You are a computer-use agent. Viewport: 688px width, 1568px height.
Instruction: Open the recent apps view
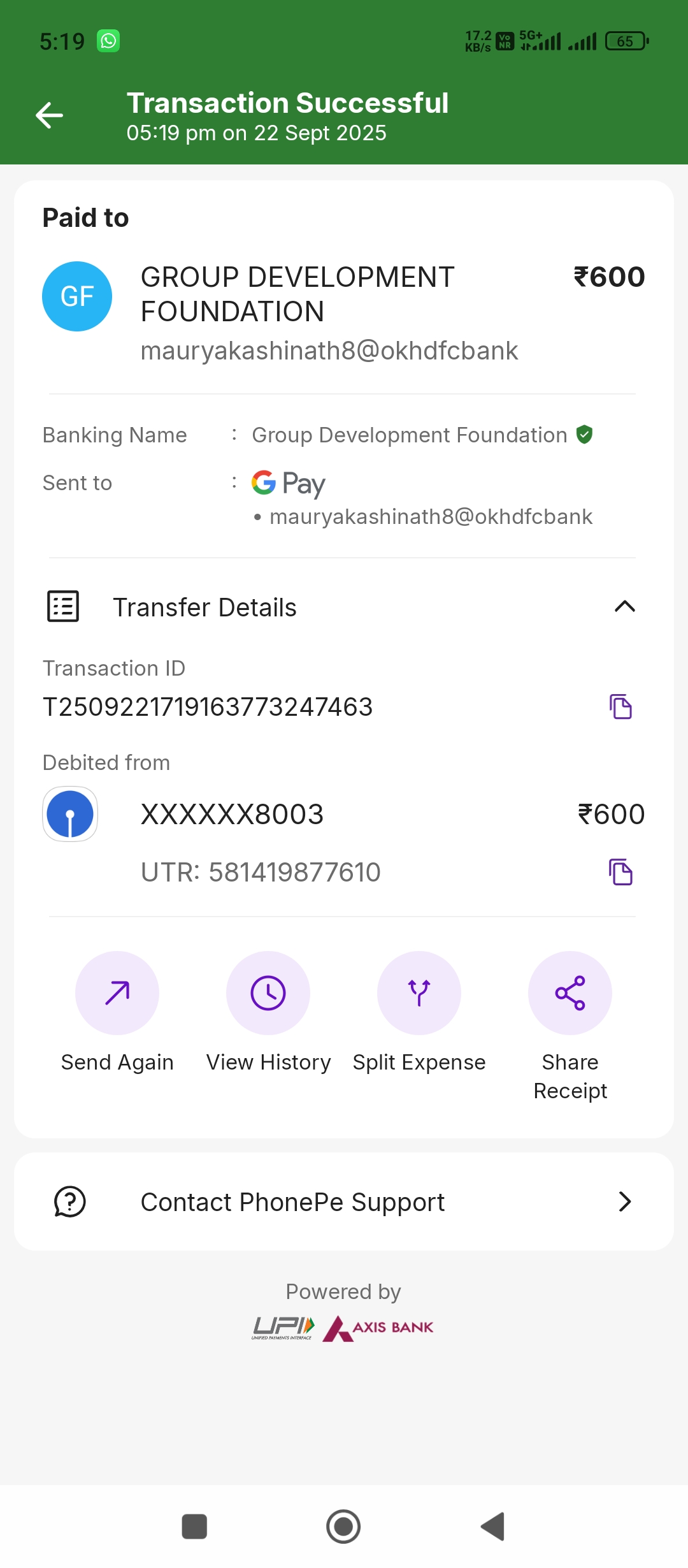tap(194, 1527)
